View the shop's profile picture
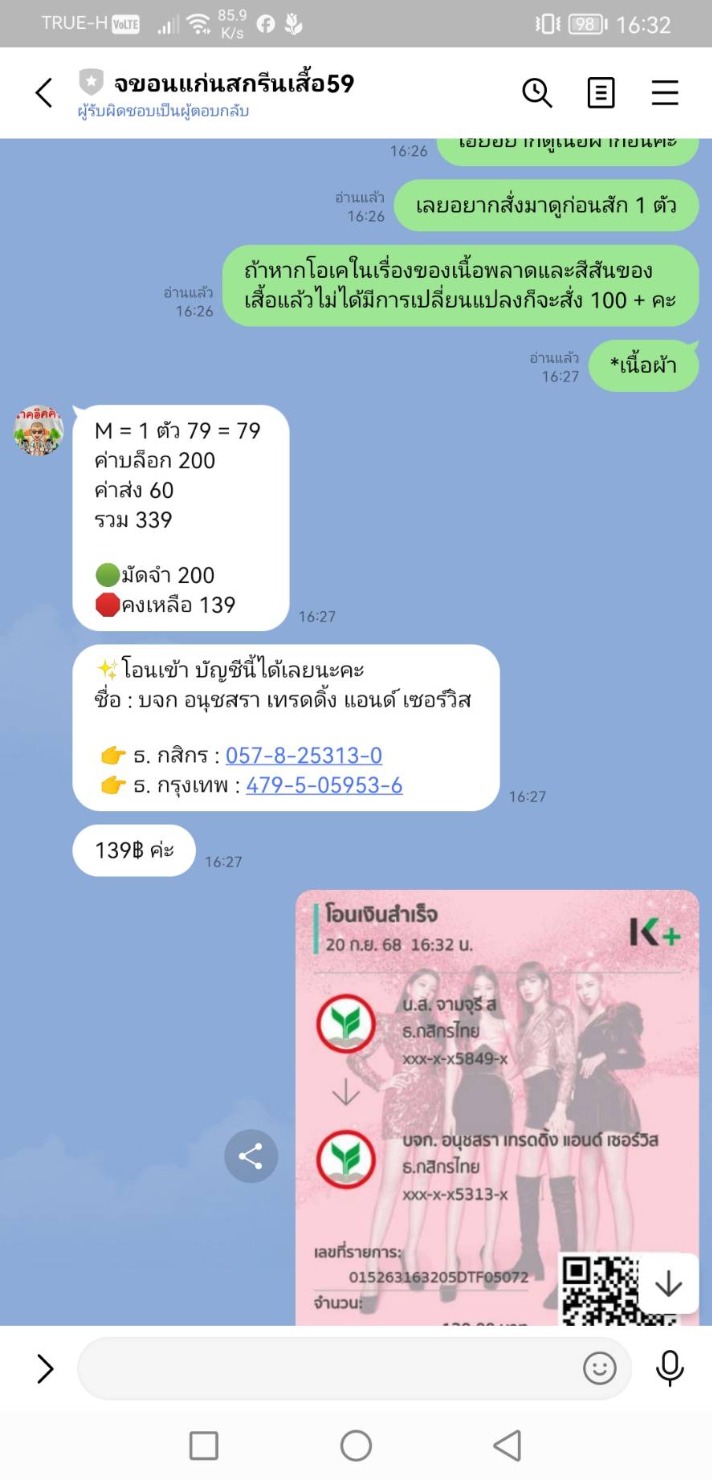712x1480 pixels. pyautogui.click(x=38, y=431)
